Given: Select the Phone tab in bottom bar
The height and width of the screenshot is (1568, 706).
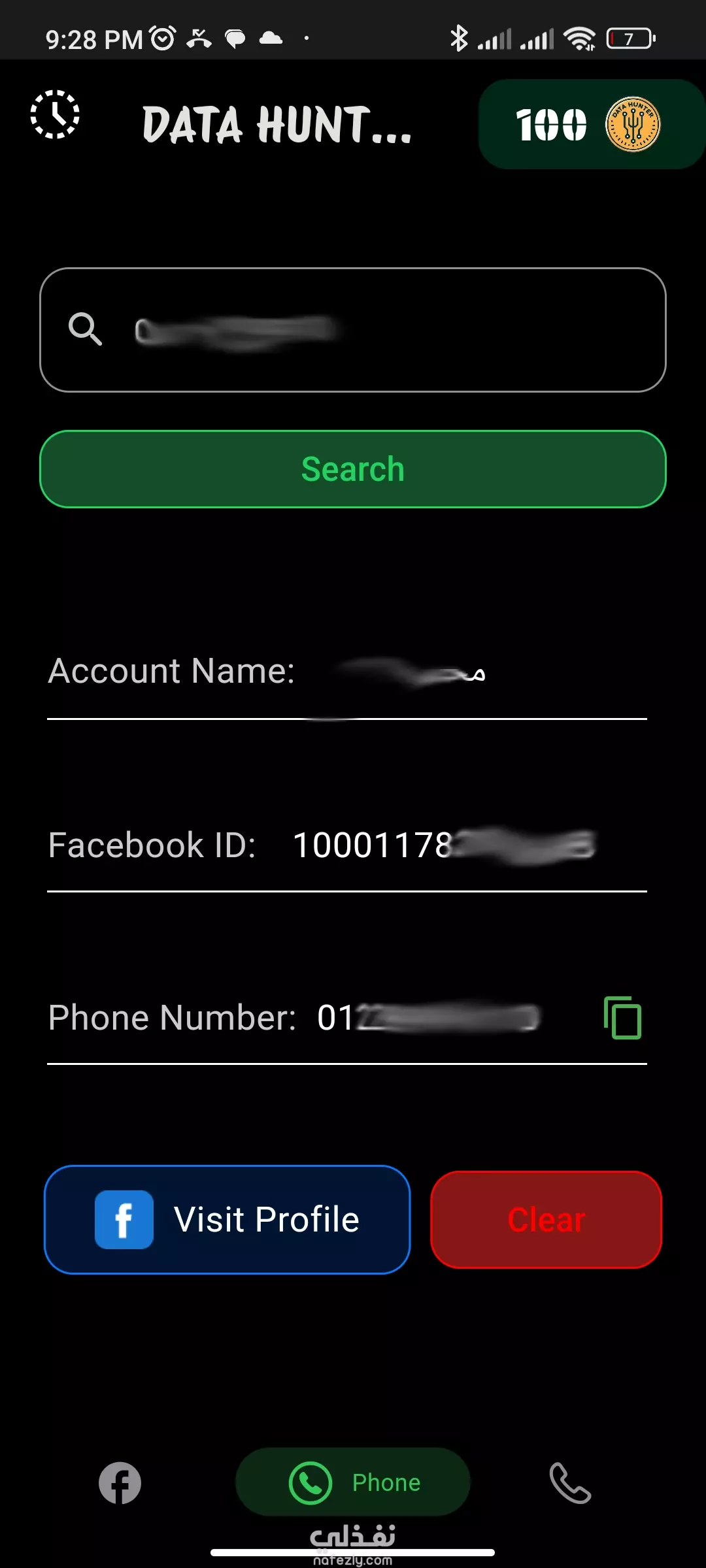Looking at the screenshot, I should click(x=353, y=1483).
